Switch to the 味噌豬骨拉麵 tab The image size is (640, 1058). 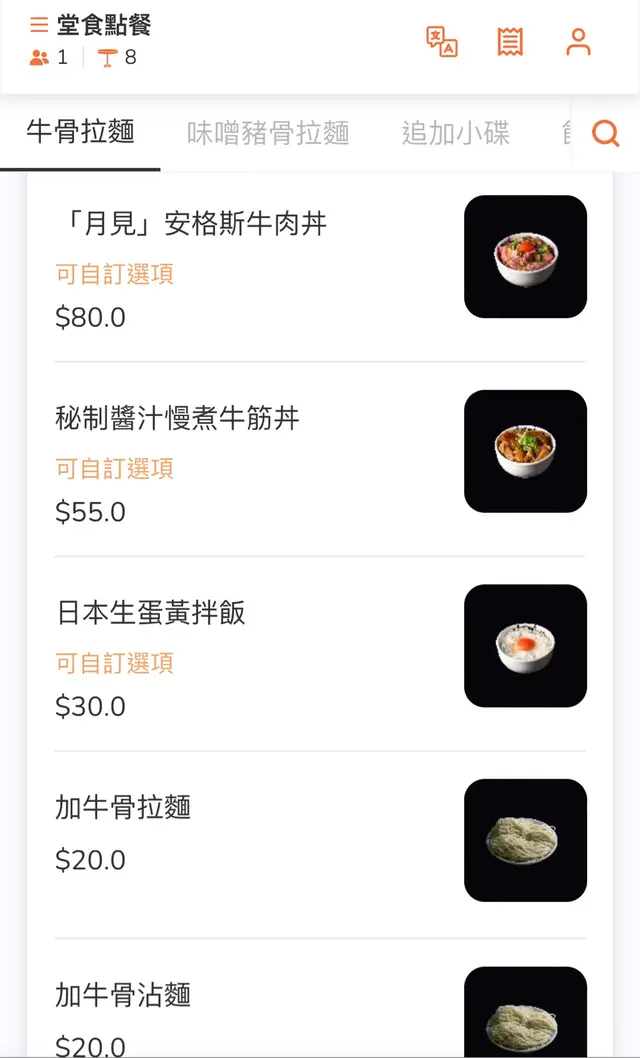pyautogui.click(x=268, y=133)
